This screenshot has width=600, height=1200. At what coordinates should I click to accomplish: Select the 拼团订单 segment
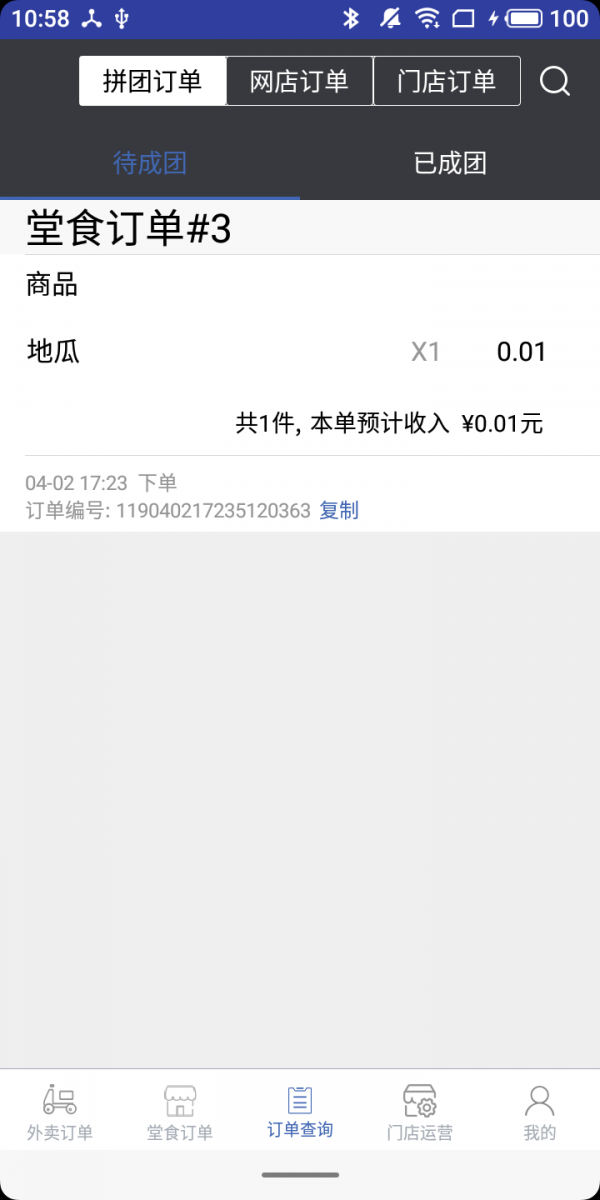click(153, 81)
